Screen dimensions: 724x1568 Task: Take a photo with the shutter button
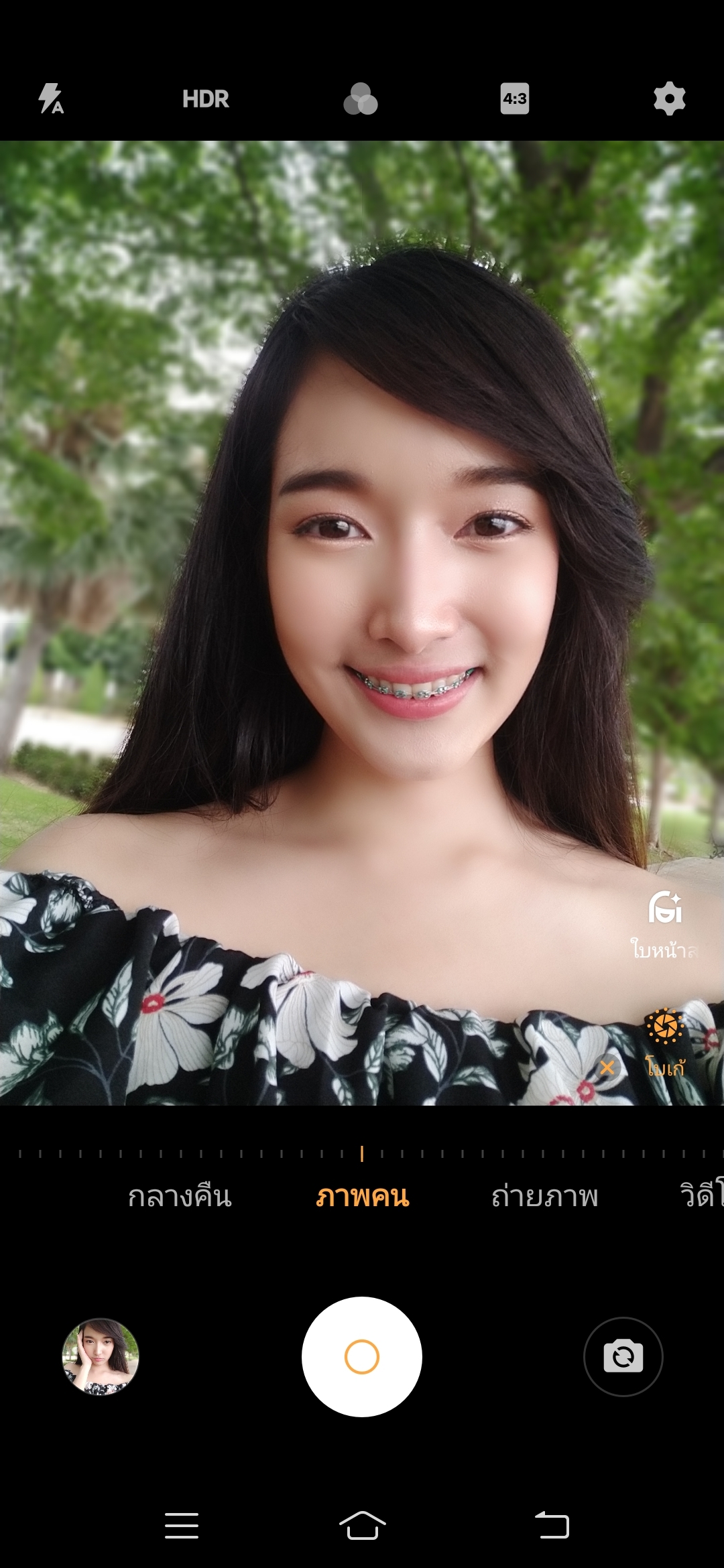(362, 1357)
